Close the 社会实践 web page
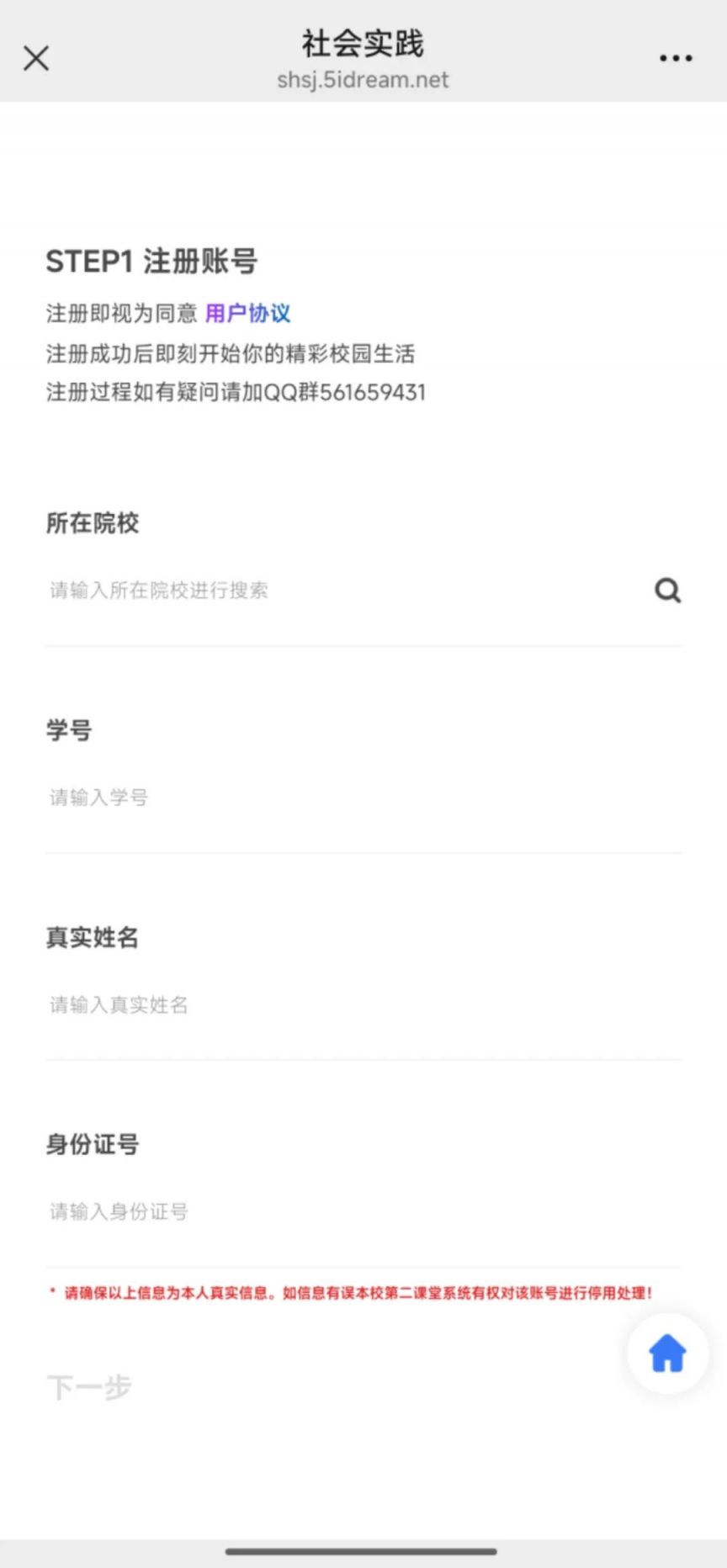This screenshot has height=1568, width=727. pos(36,58)
